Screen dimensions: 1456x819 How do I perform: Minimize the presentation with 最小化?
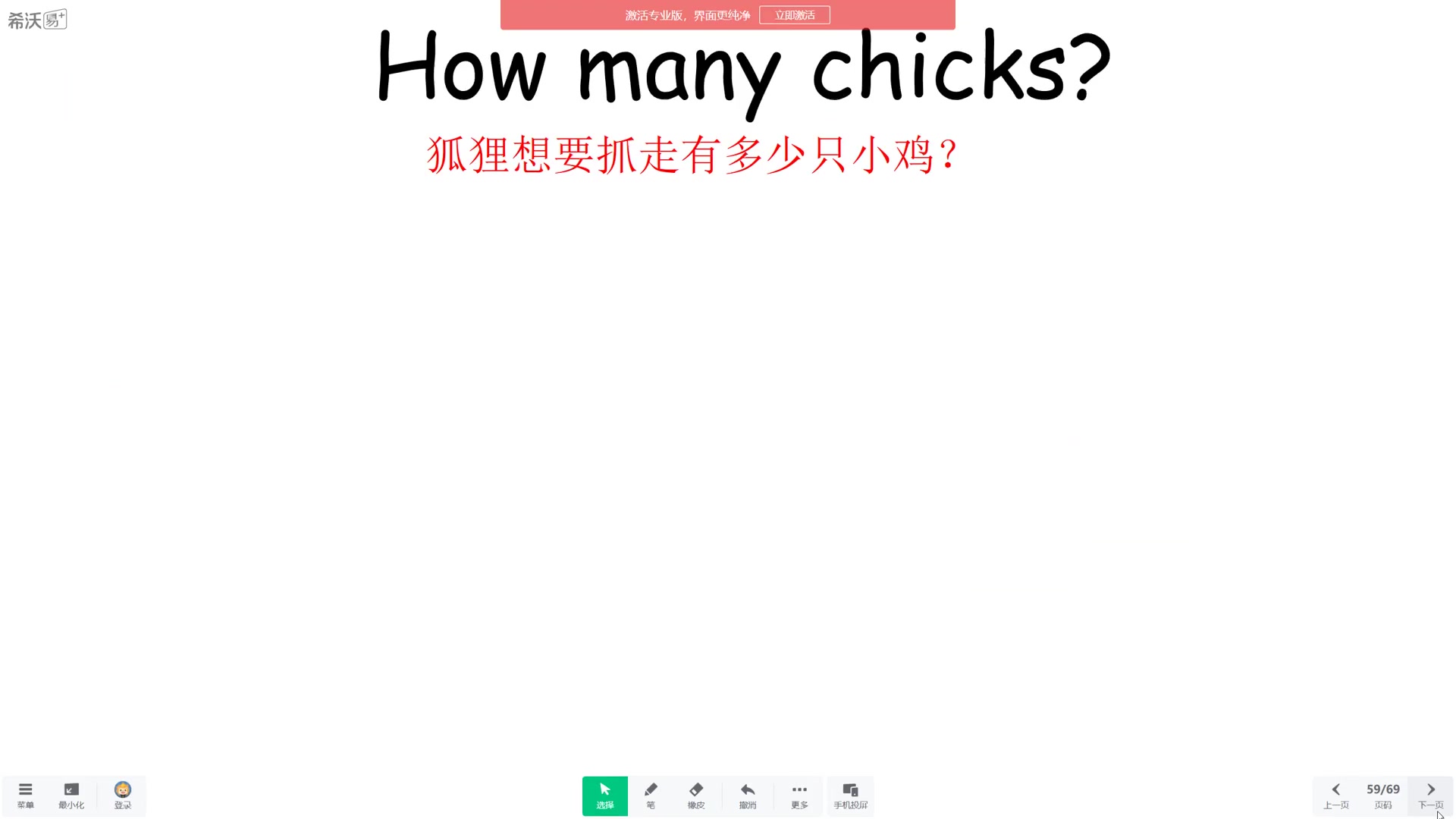(x=71, y=795)
